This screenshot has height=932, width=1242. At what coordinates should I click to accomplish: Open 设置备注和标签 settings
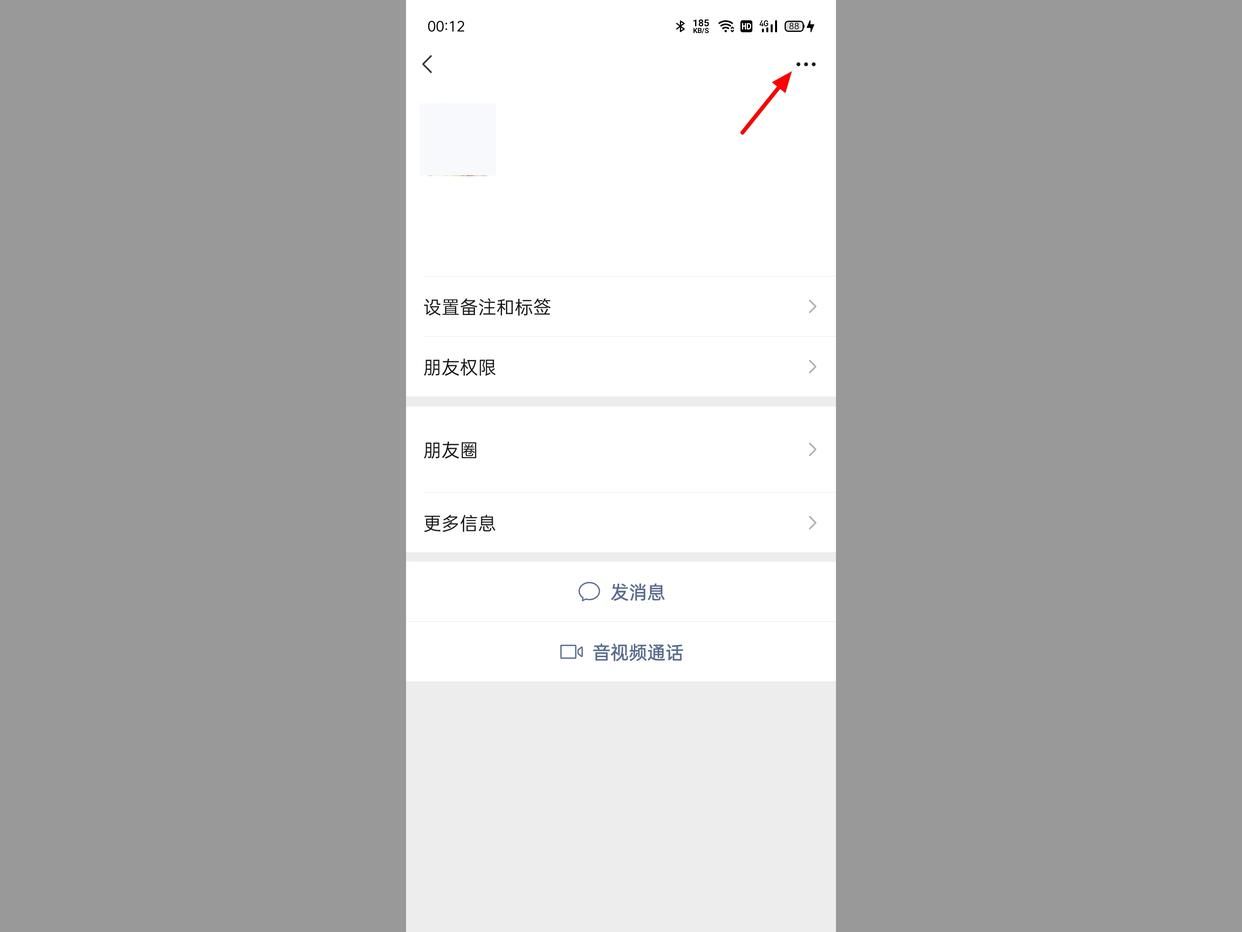620,307
